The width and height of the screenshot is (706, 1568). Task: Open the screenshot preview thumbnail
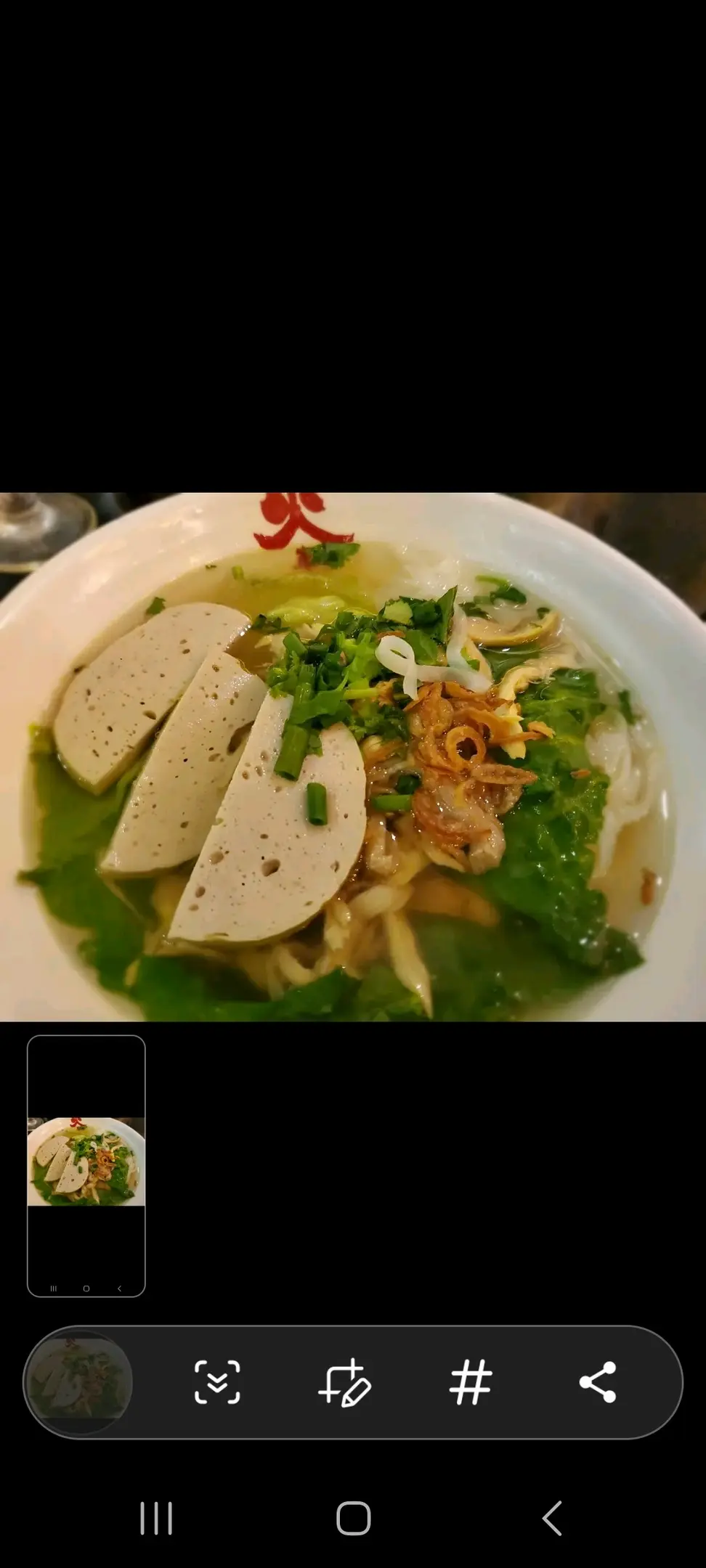(86, 1165)
